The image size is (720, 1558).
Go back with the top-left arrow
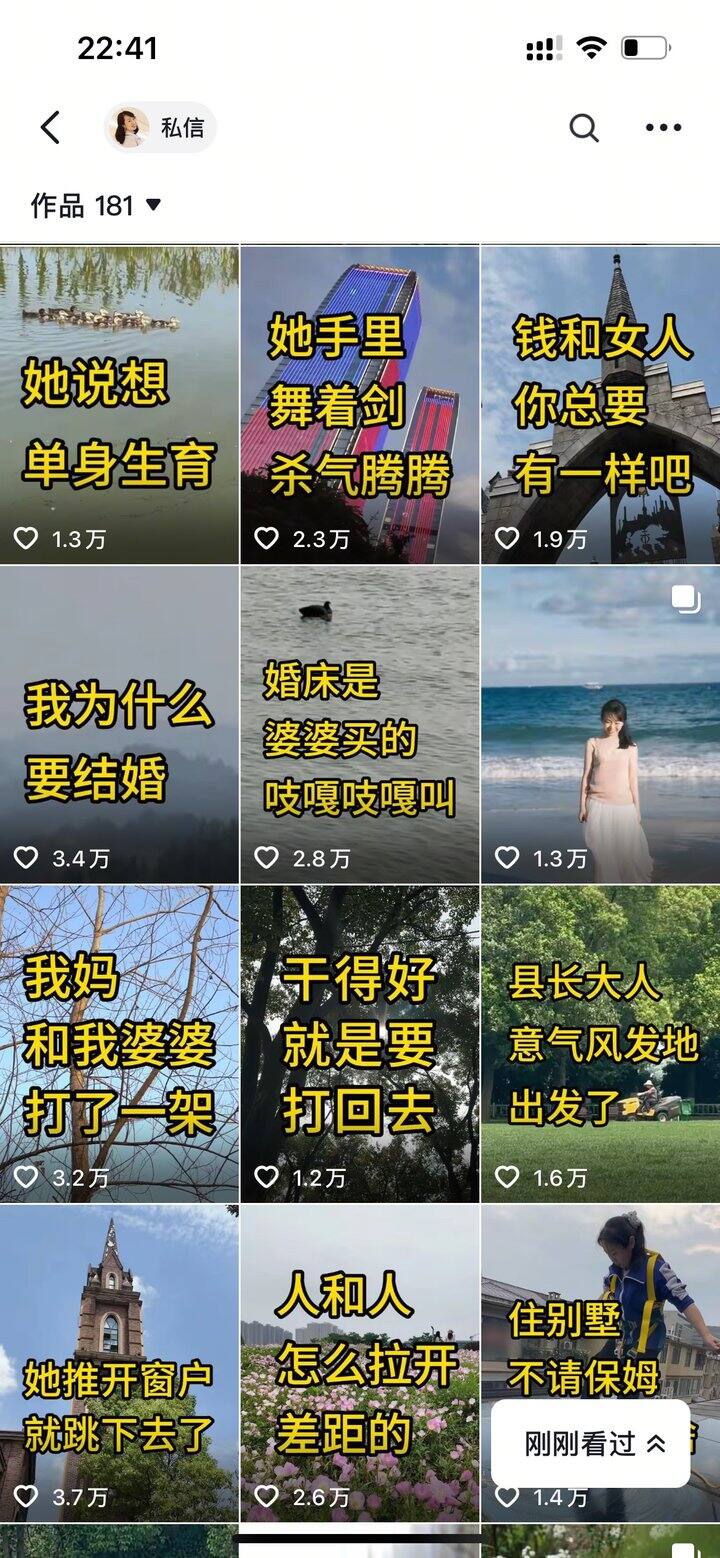[x=50, y=128]
